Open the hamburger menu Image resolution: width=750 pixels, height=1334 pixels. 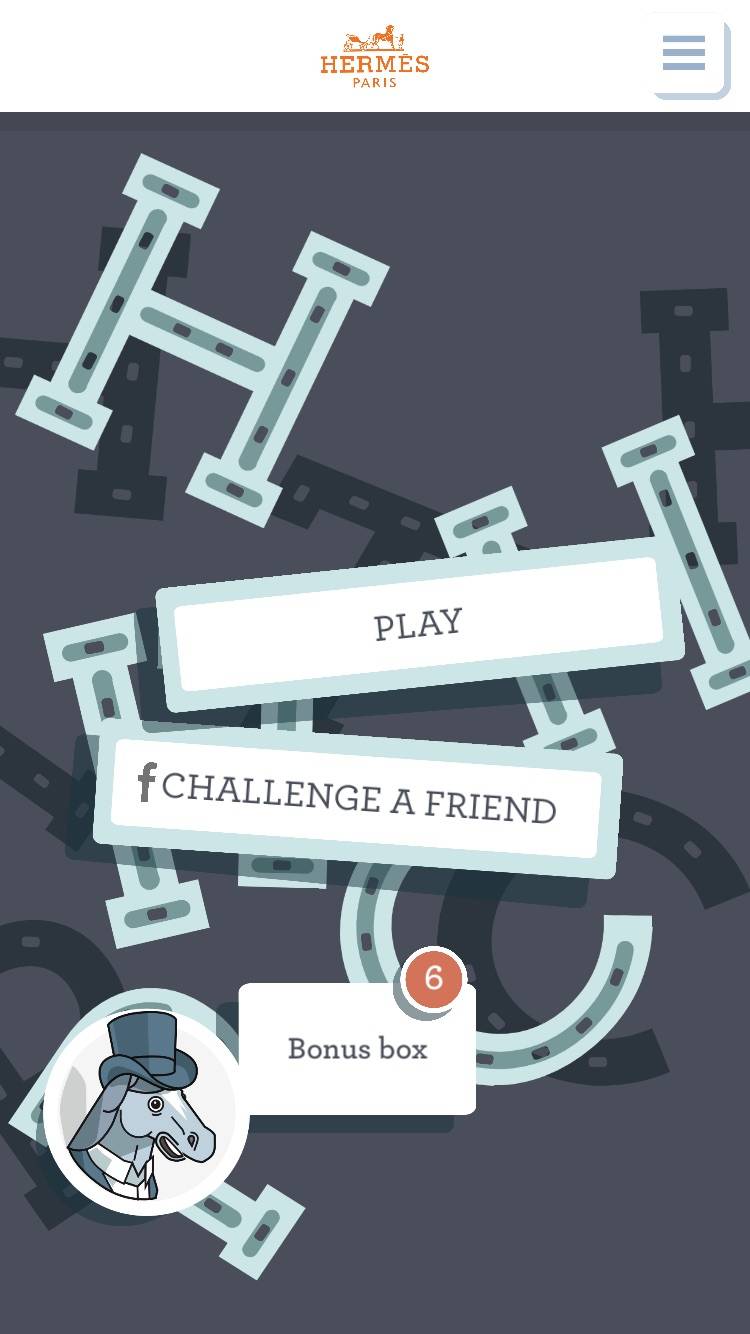tap(685, 54)
